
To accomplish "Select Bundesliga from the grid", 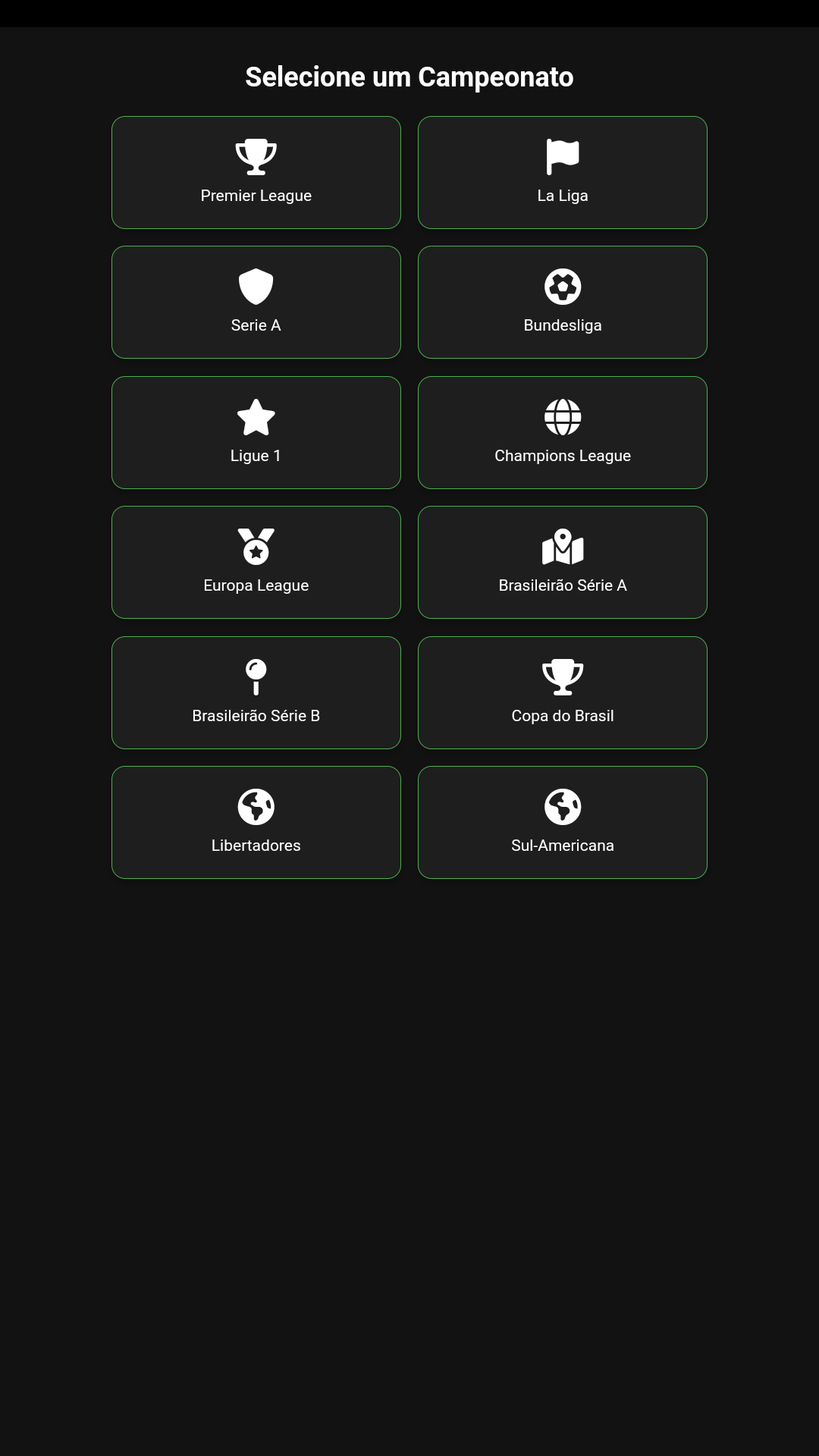I will pos(562,302).
